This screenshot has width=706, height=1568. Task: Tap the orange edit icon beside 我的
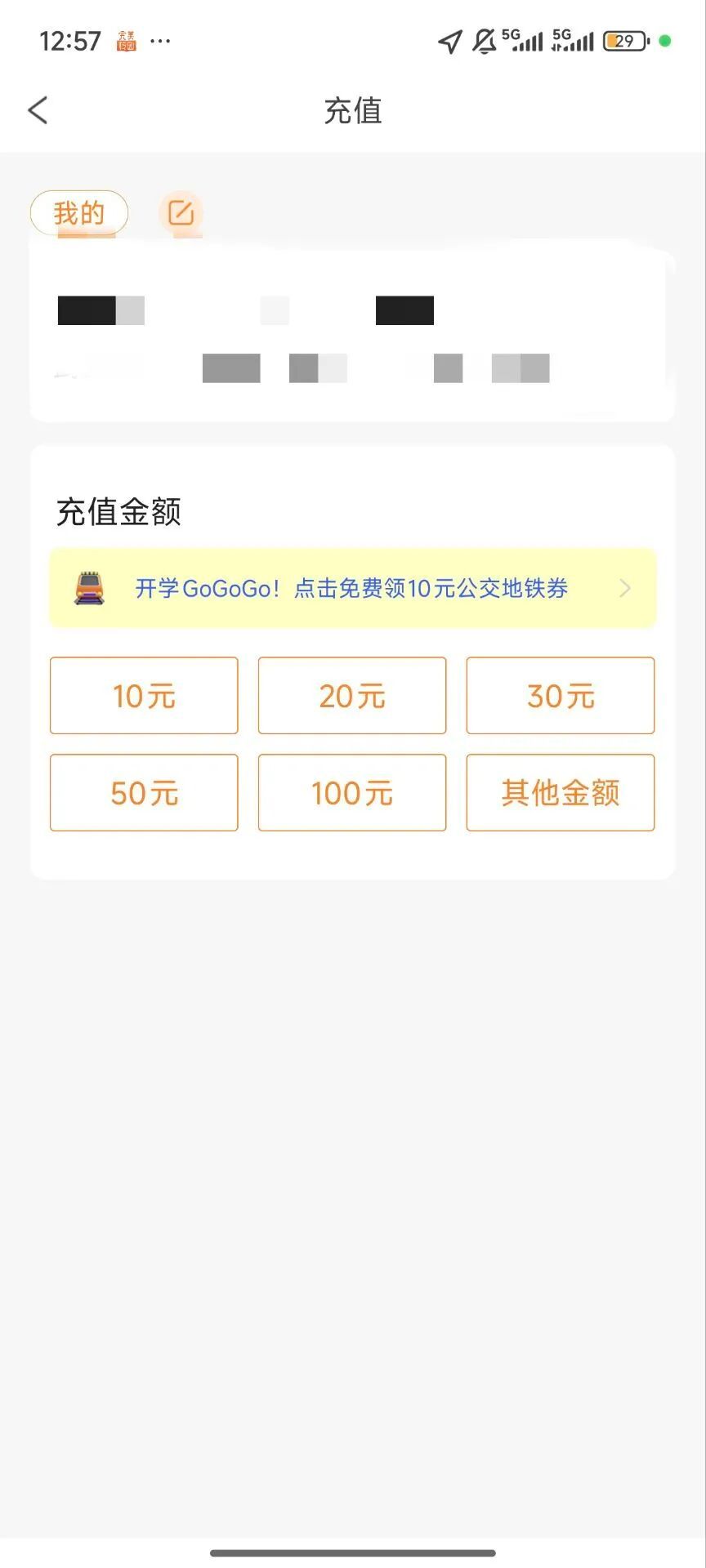[181, 213]
